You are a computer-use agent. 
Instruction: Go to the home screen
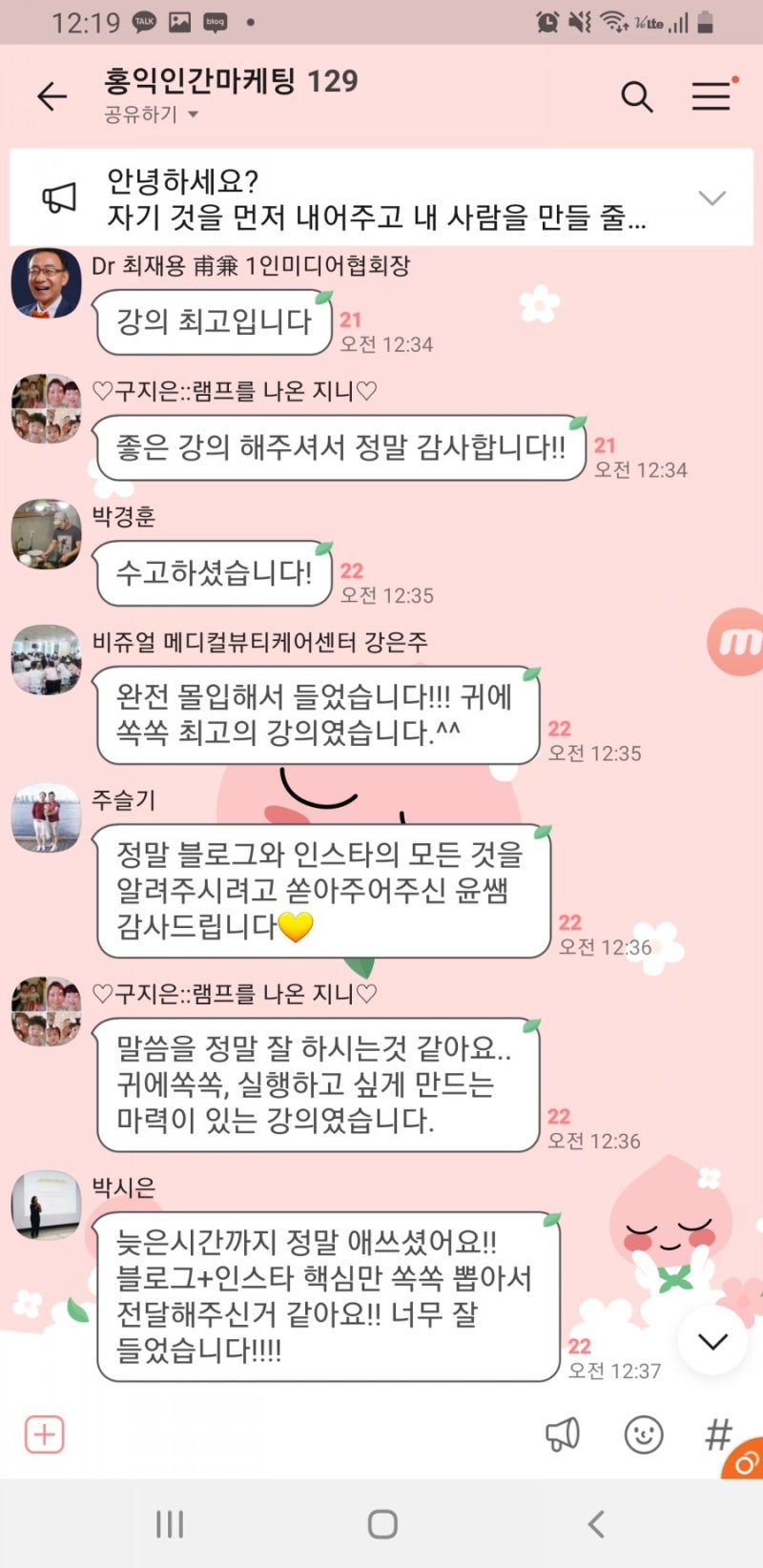pyautogui.click(x=382, y=1524)
